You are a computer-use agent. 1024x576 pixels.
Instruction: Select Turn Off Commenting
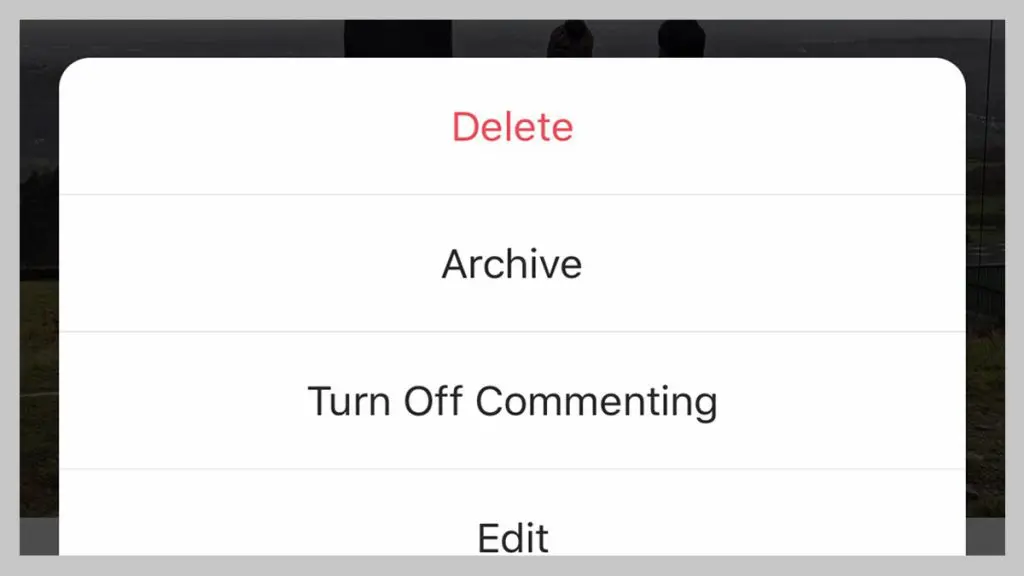pos(512,400)
